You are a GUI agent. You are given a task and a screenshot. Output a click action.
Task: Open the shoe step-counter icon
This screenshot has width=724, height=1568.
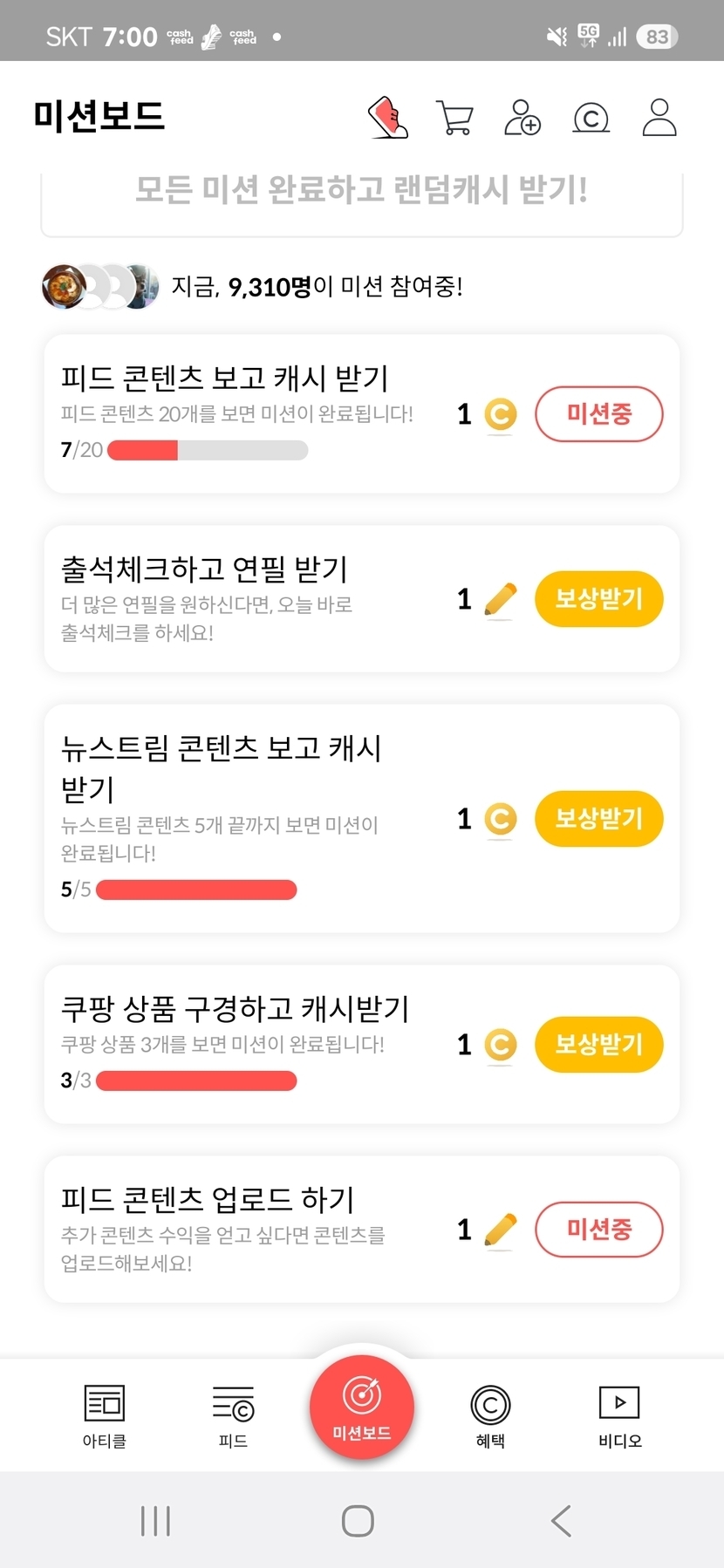(388, 118)
